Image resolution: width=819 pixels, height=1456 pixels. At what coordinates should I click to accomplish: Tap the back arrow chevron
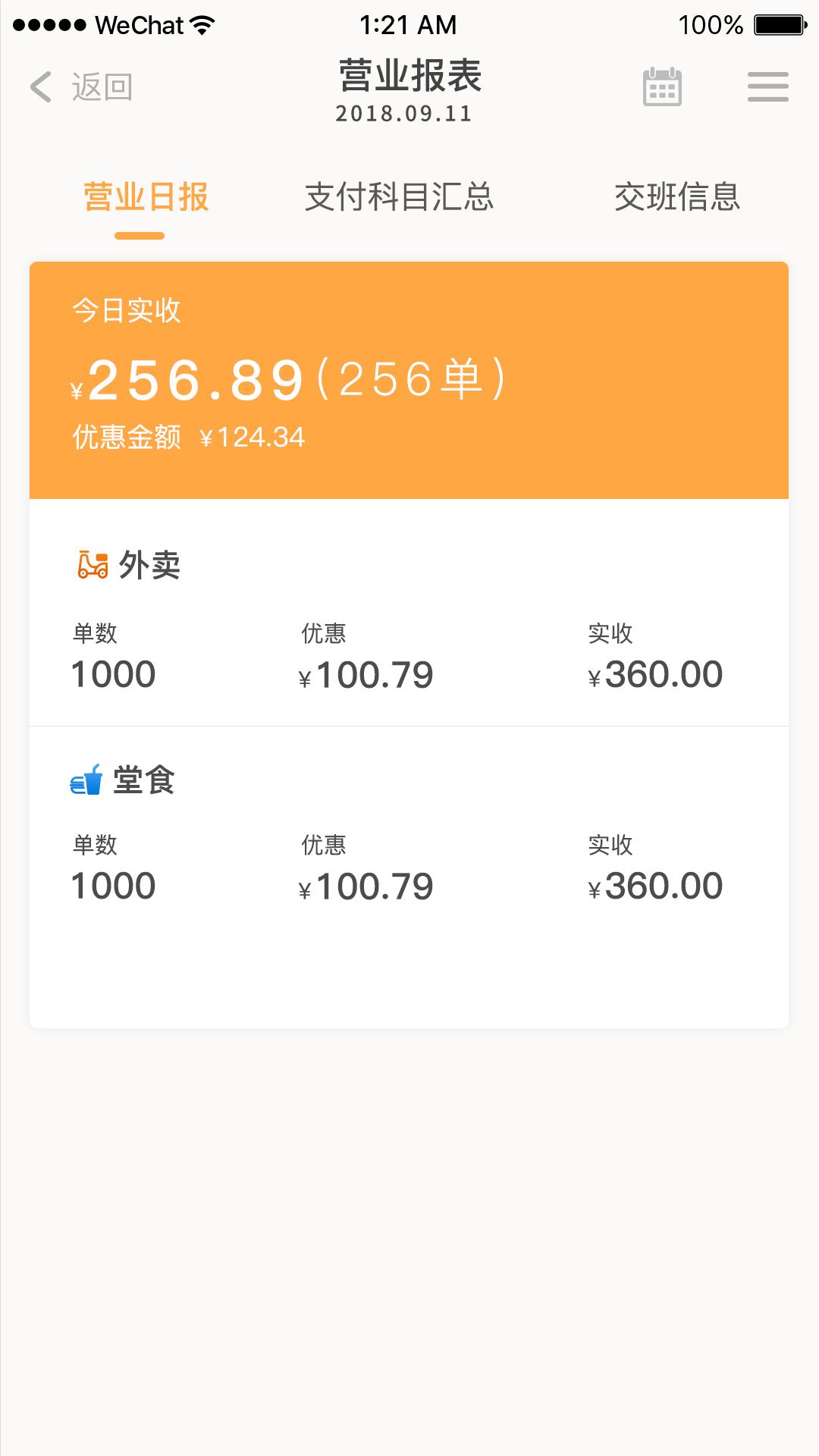click(39, 86)
